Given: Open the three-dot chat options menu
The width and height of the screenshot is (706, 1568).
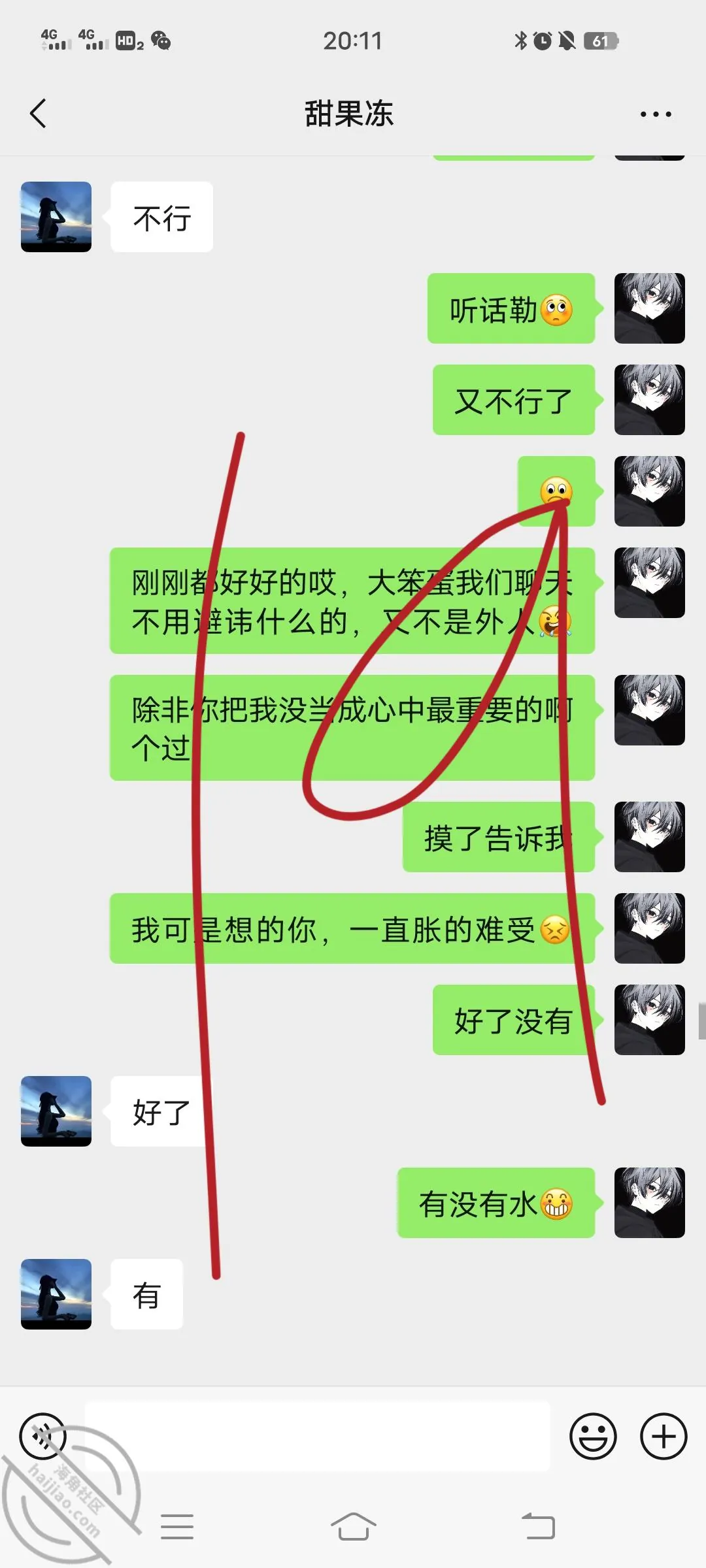Looking at the screenshot, I should click(656, 114).
